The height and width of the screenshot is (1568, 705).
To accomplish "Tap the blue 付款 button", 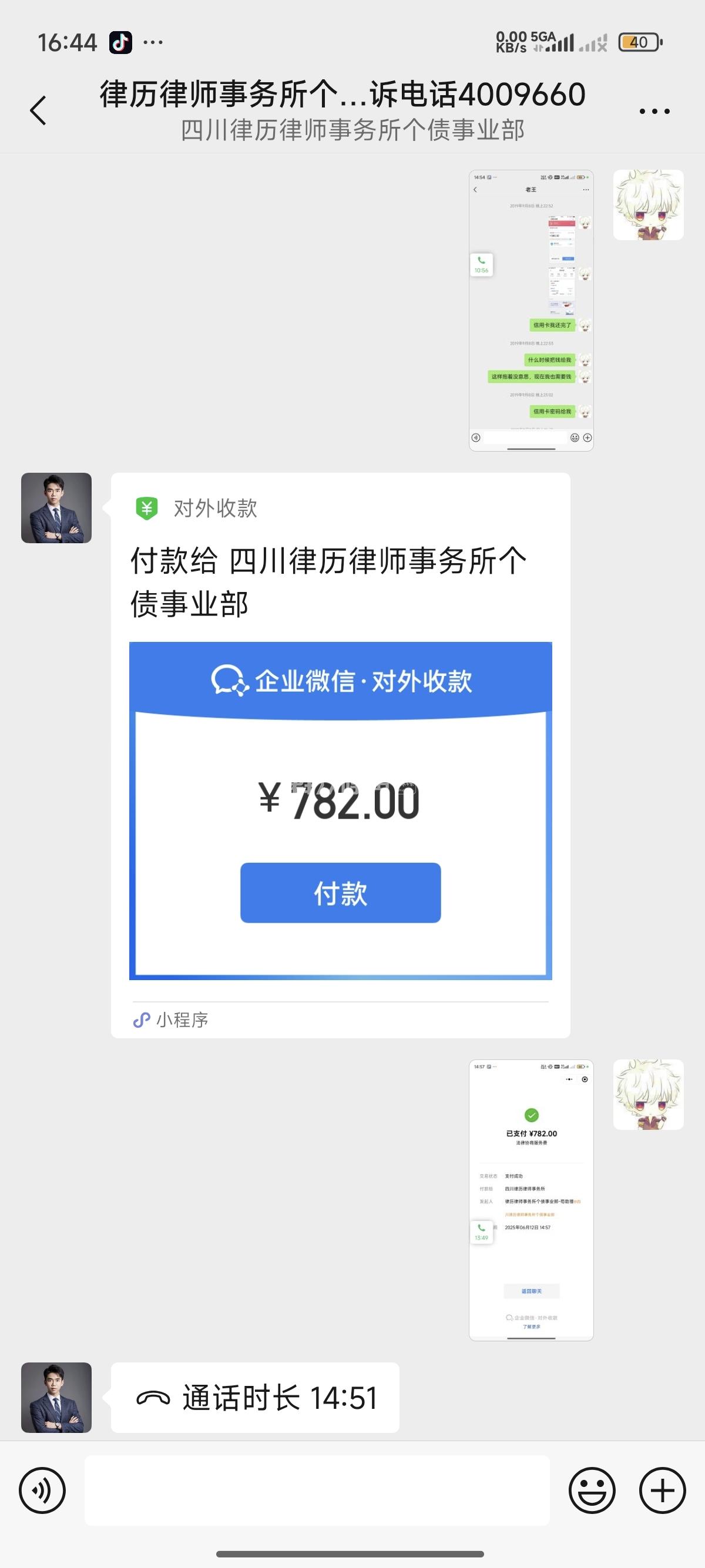I will (x=340, y=892).
